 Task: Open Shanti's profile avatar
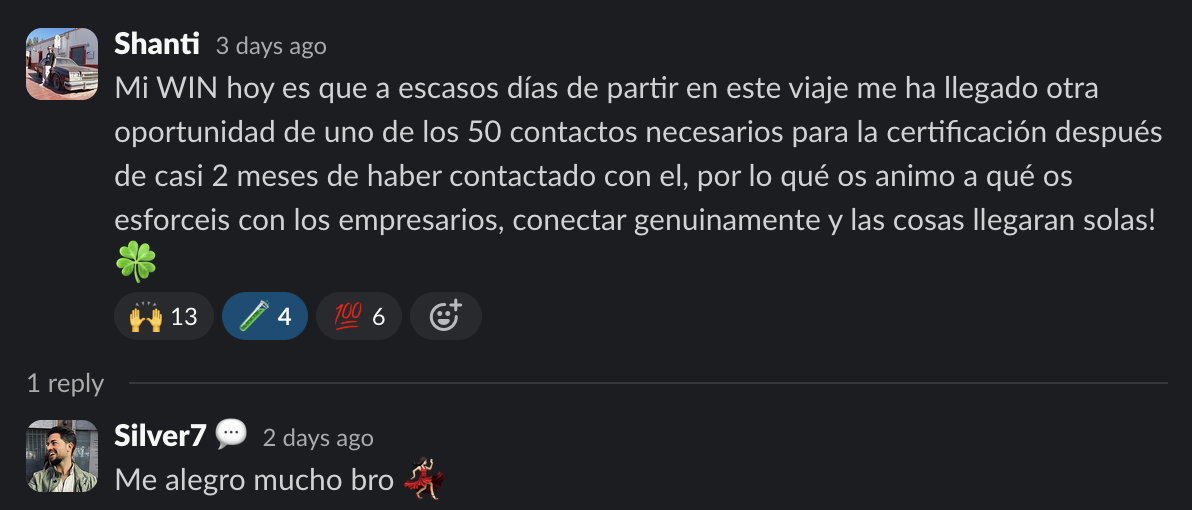61,64
